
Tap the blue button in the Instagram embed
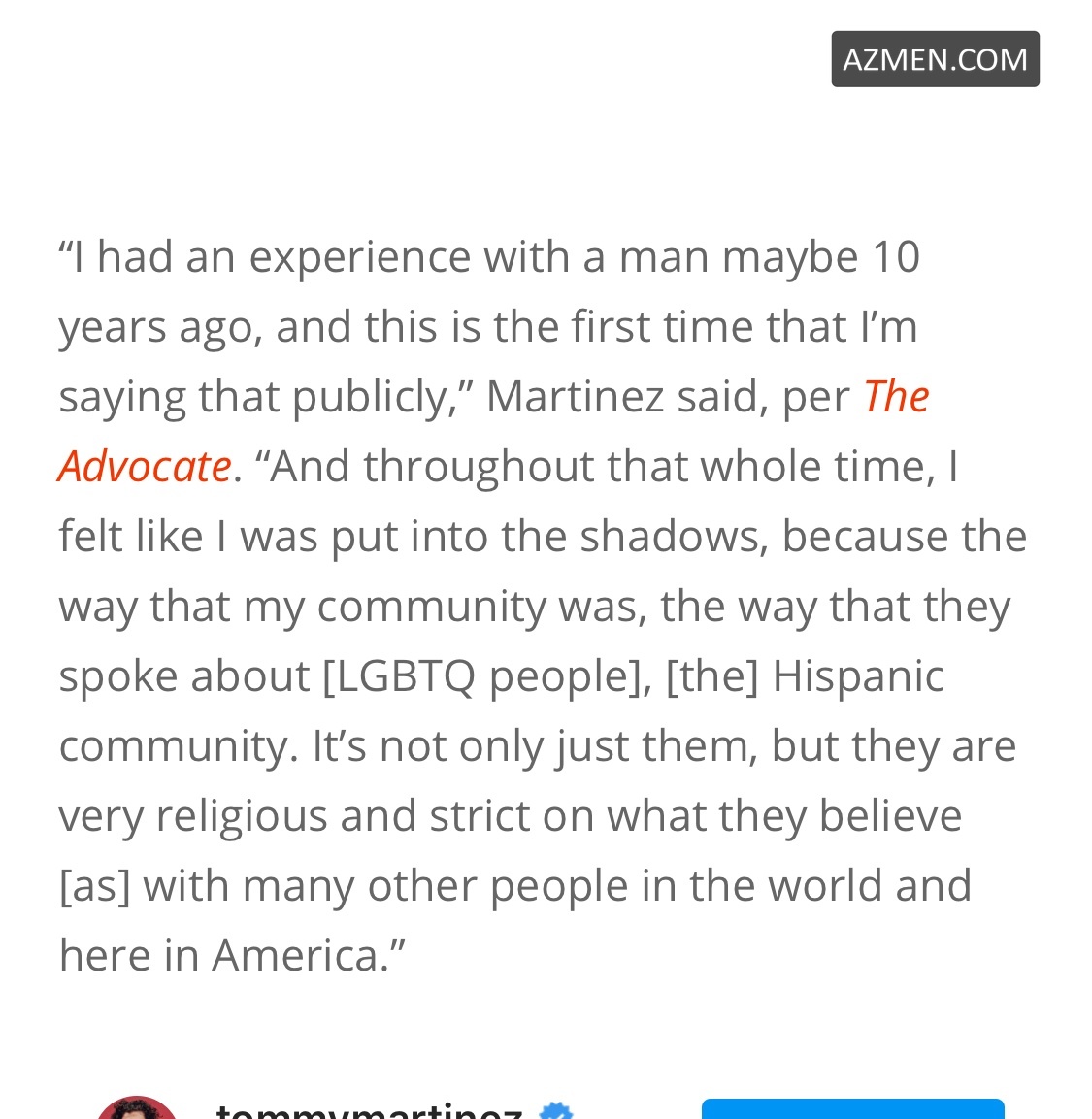[x=852, y=1109]
